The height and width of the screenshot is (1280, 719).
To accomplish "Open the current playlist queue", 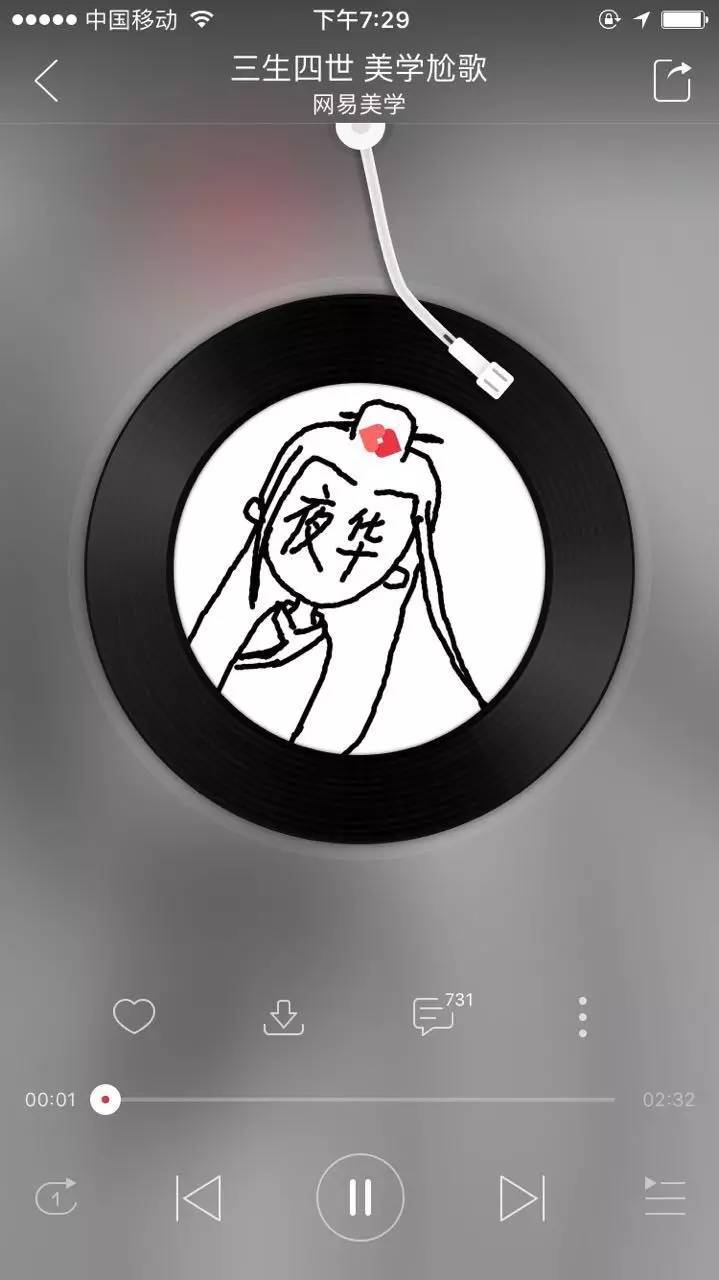I will click(x=664, y=1197).
